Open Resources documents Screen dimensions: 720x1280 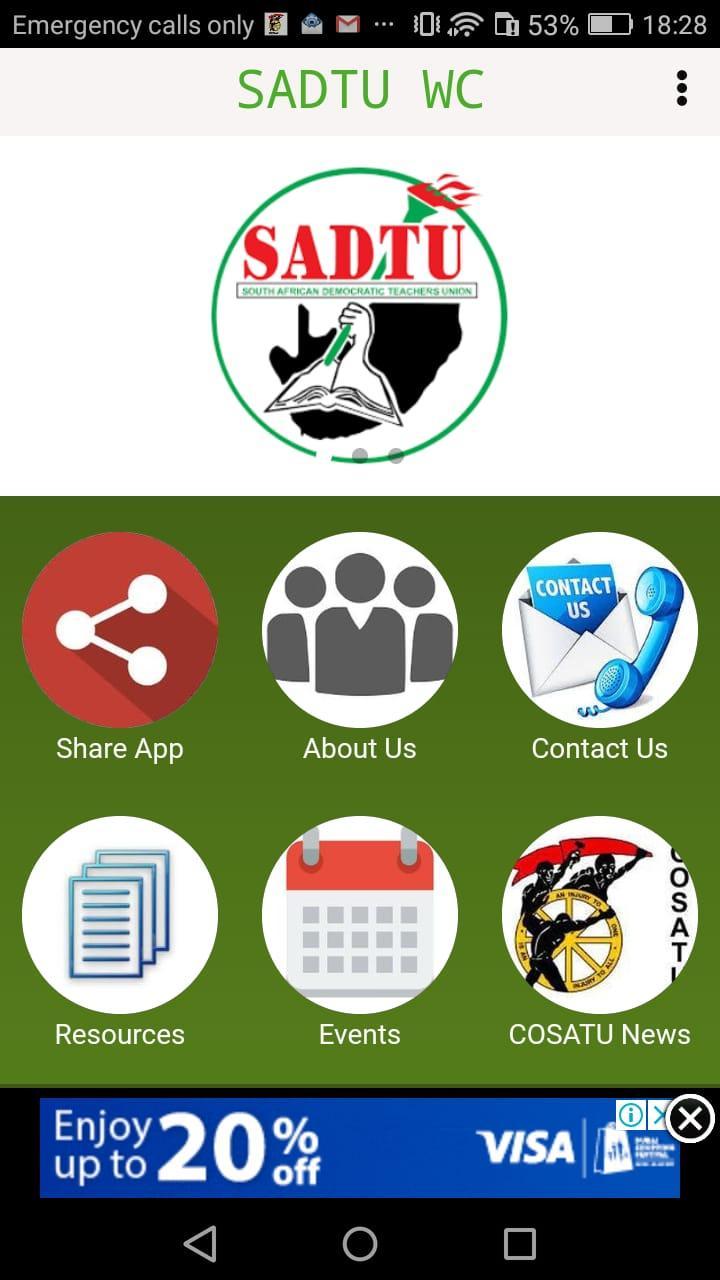pyautogui.click(x=120, y=914)
